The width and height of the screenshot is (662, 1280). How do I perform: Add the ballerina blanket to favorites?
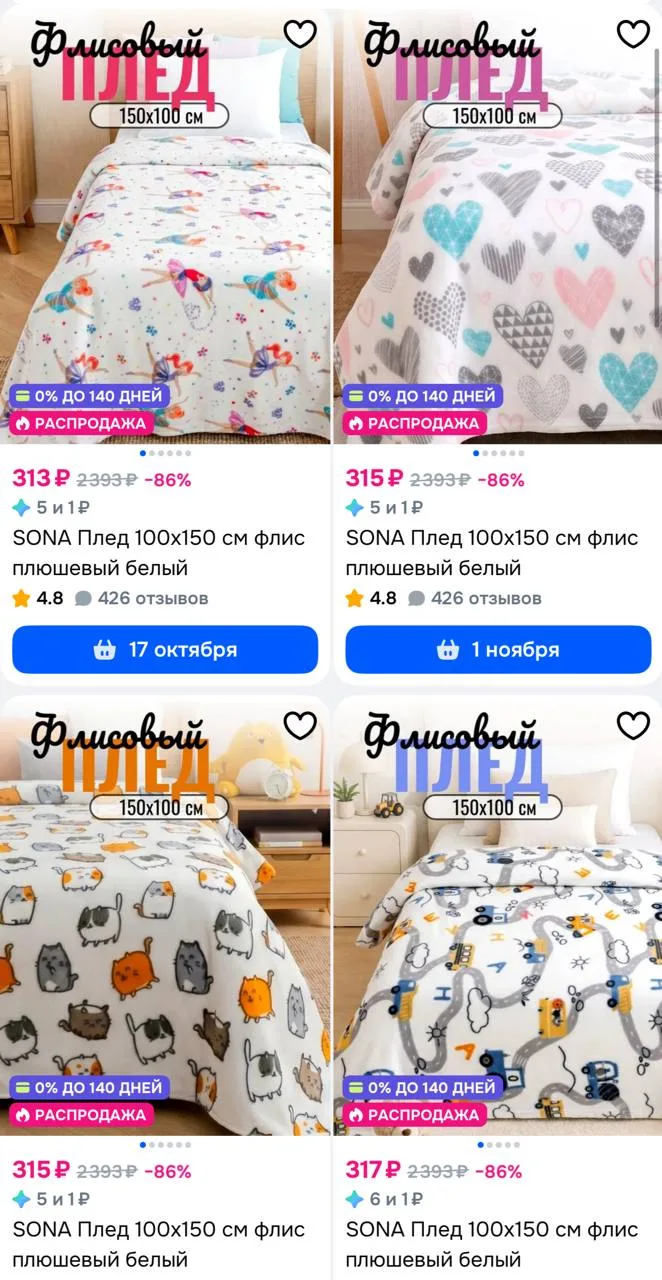coord(300,34)
